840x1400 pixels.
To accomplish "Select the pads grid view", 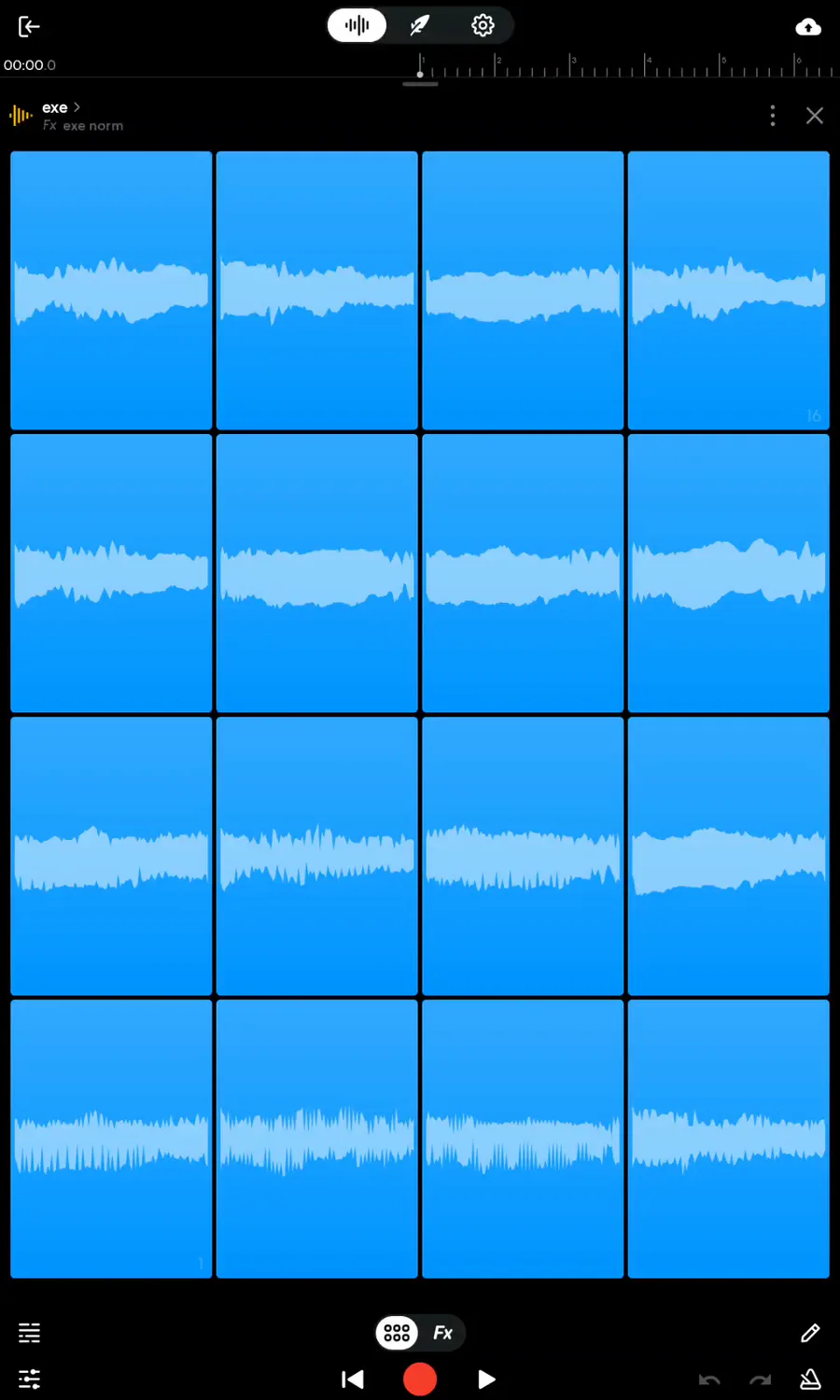I will [397, 1333].
